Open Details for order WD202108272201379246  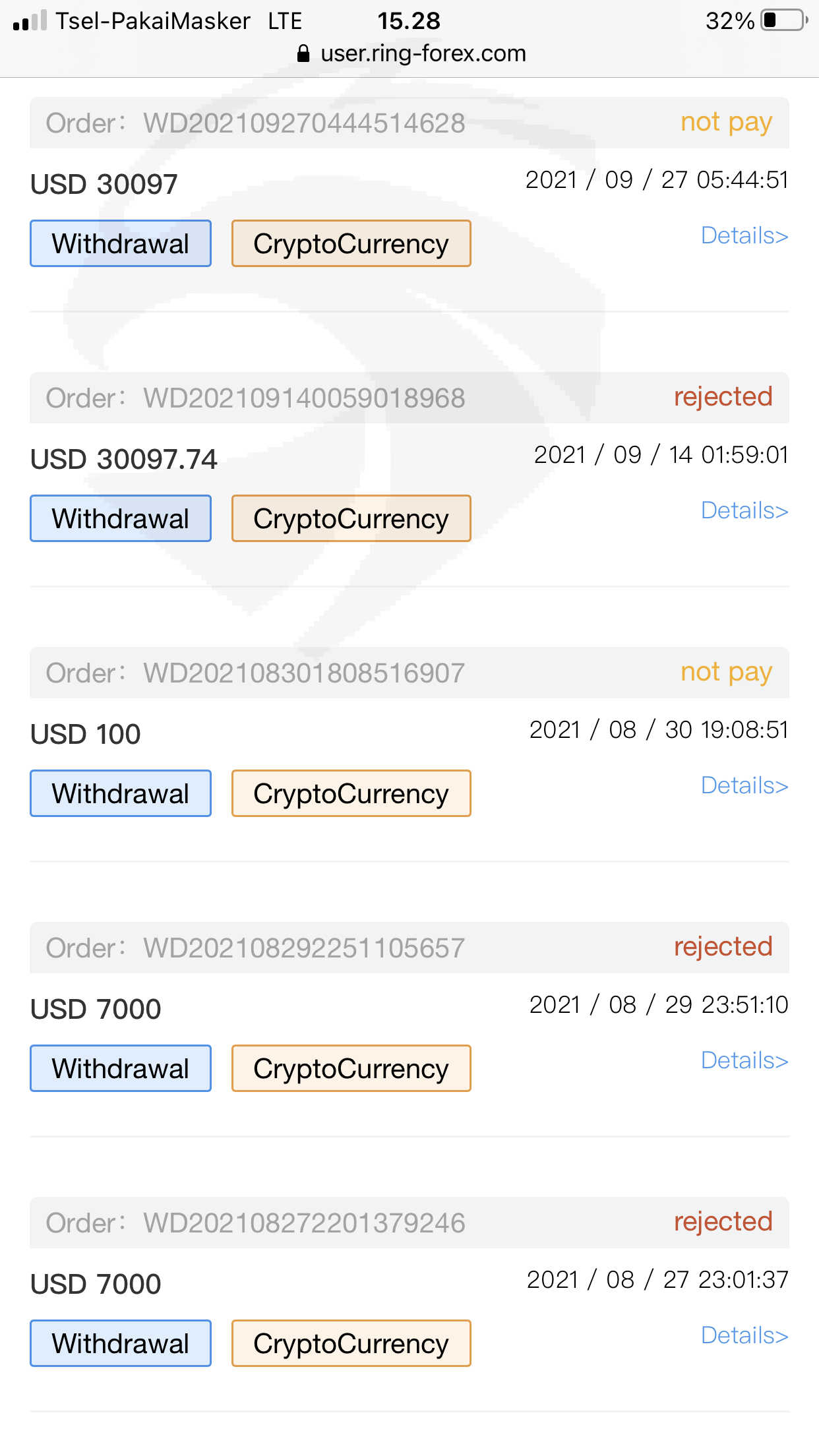(x=744, y=1335)
